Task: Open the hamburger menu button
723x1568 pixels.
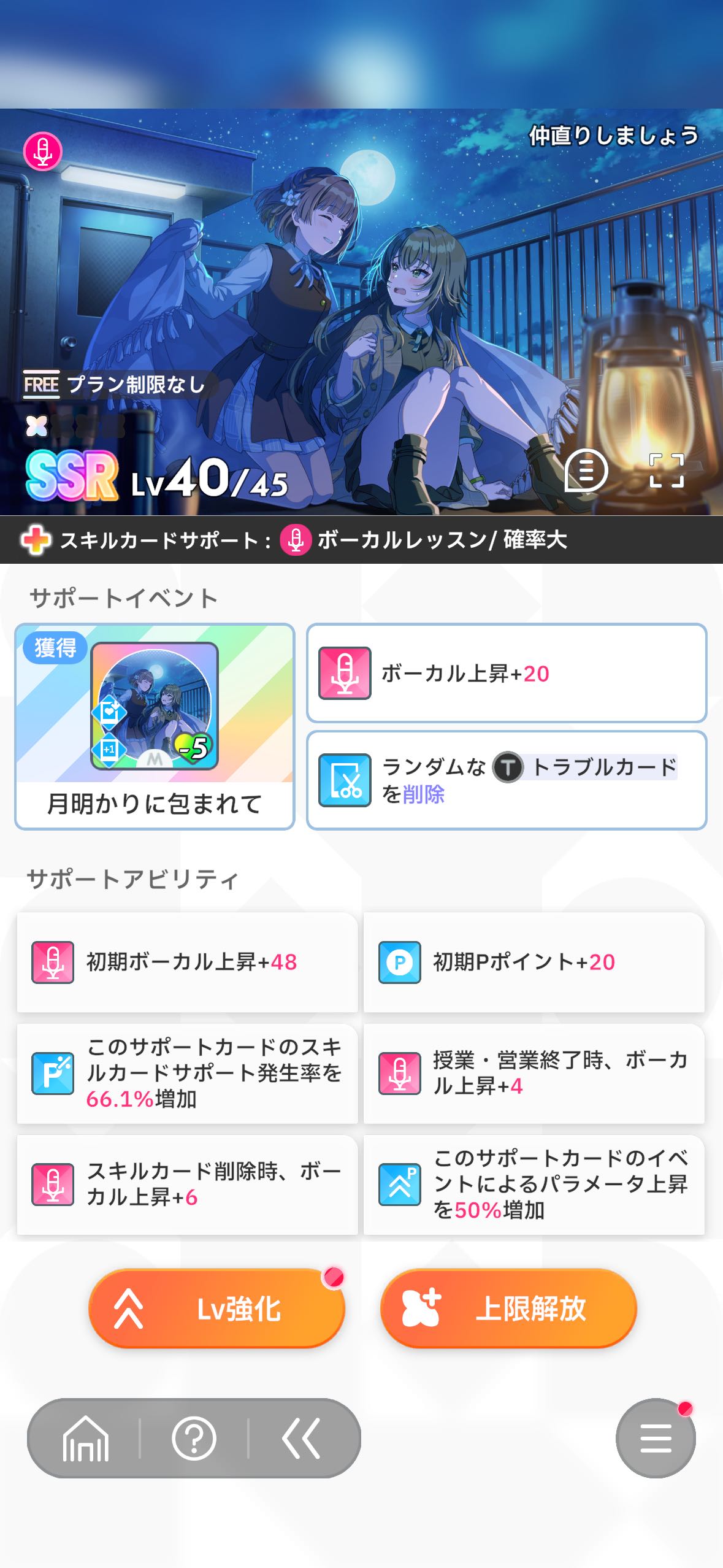Action: [x=656, y=1438]
